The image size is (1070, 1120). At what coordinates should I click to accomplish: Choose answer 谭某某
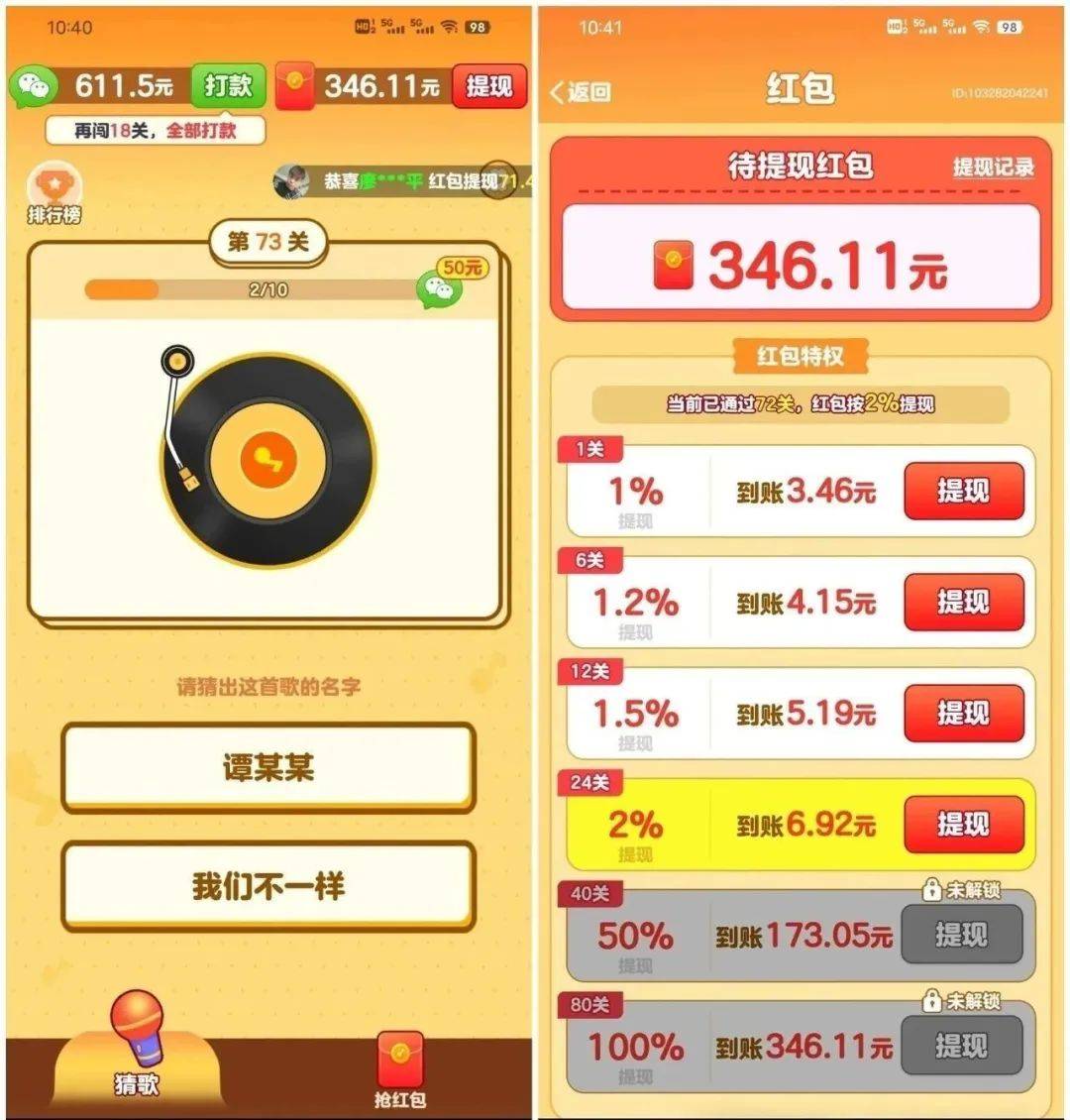click(268, 767)
